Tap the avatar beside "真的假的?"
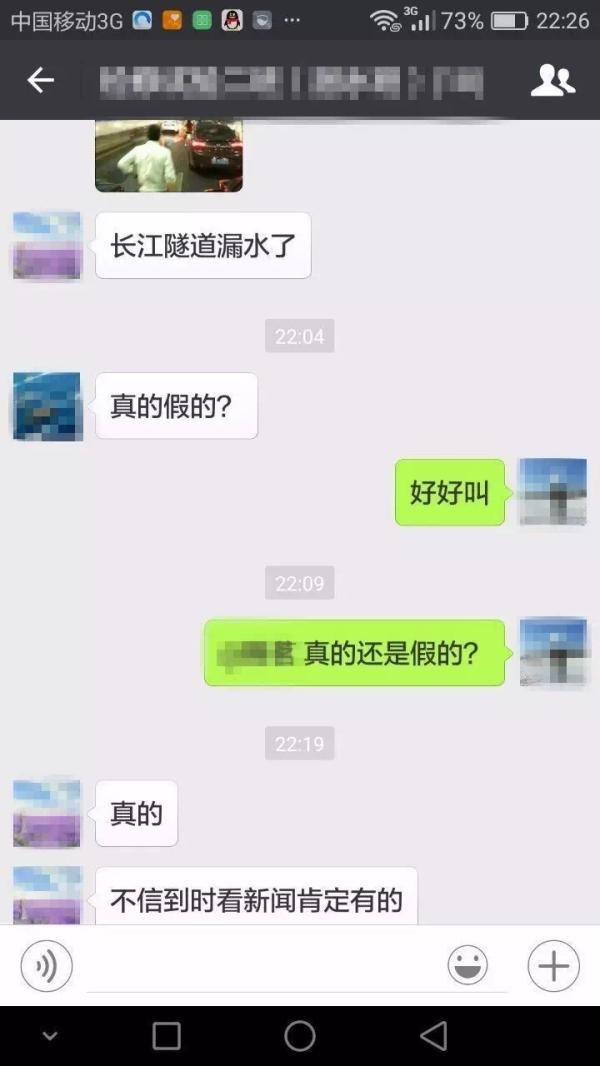This screenshot has height=1066, width=600. tap(47, 406)
